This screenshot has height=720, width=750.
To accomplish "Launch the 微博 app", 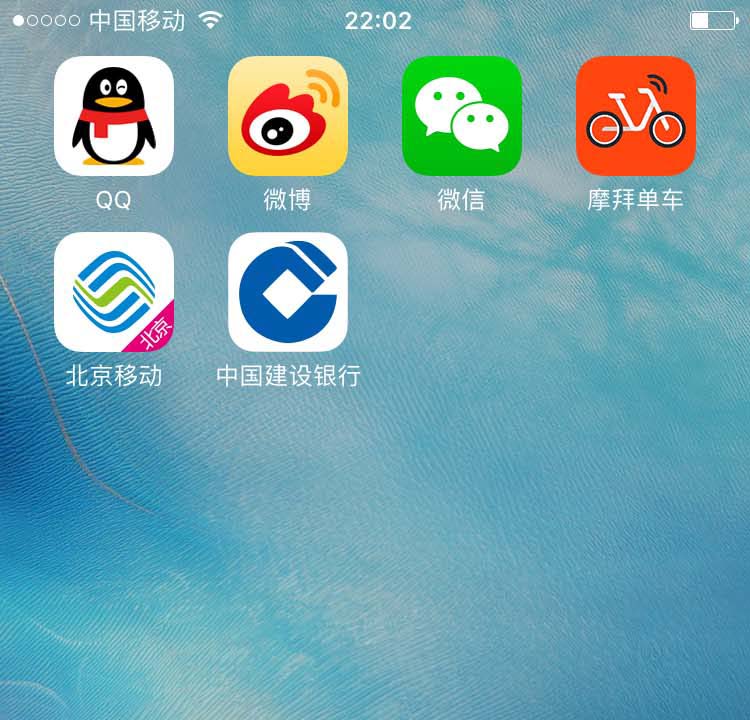I will pos(288,116).
